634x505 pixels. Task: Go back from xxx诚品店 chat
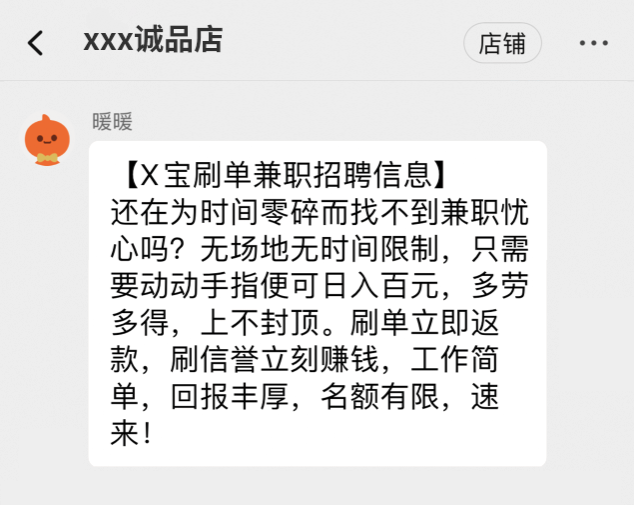(36, 43)
